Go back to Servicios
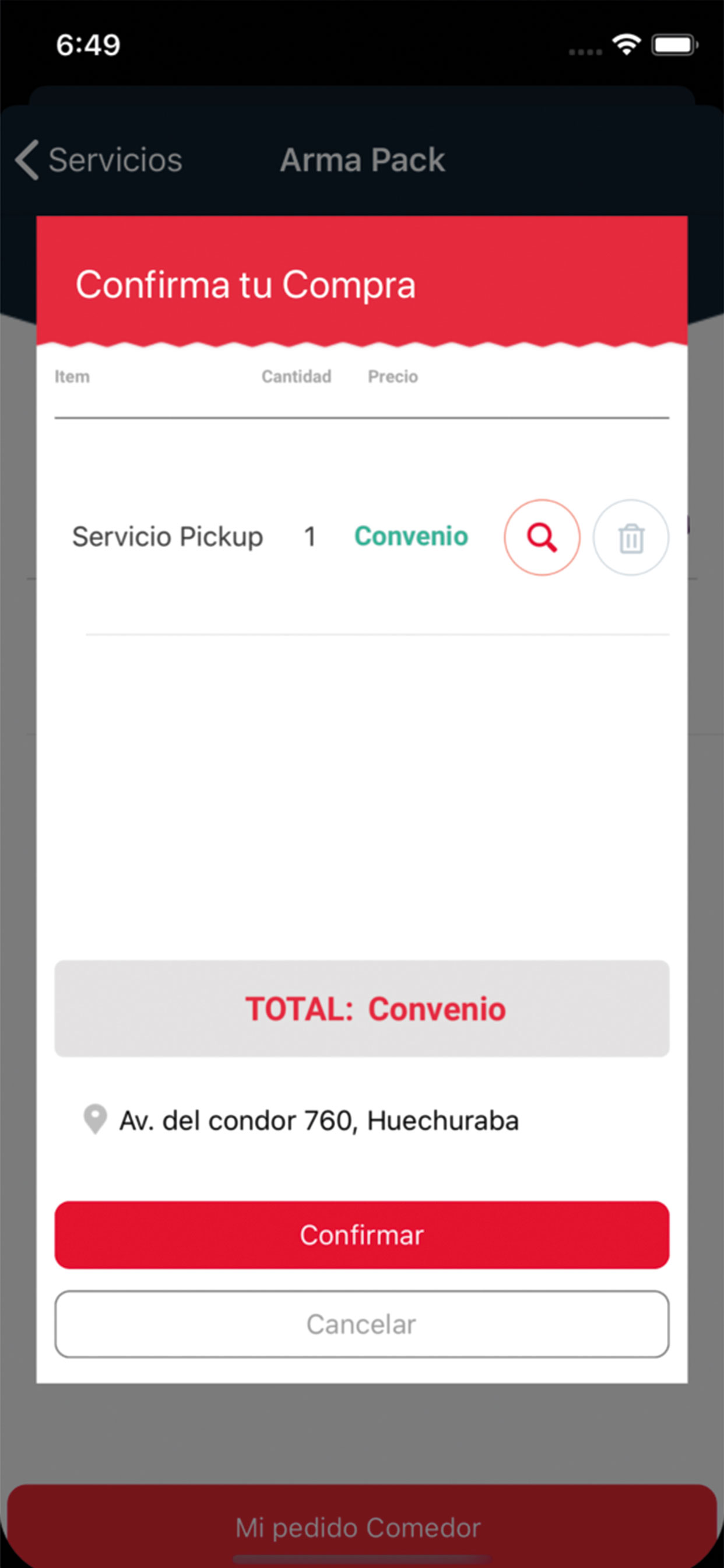The width and height of the screenshot is (724, 1568). coord(99,160)
